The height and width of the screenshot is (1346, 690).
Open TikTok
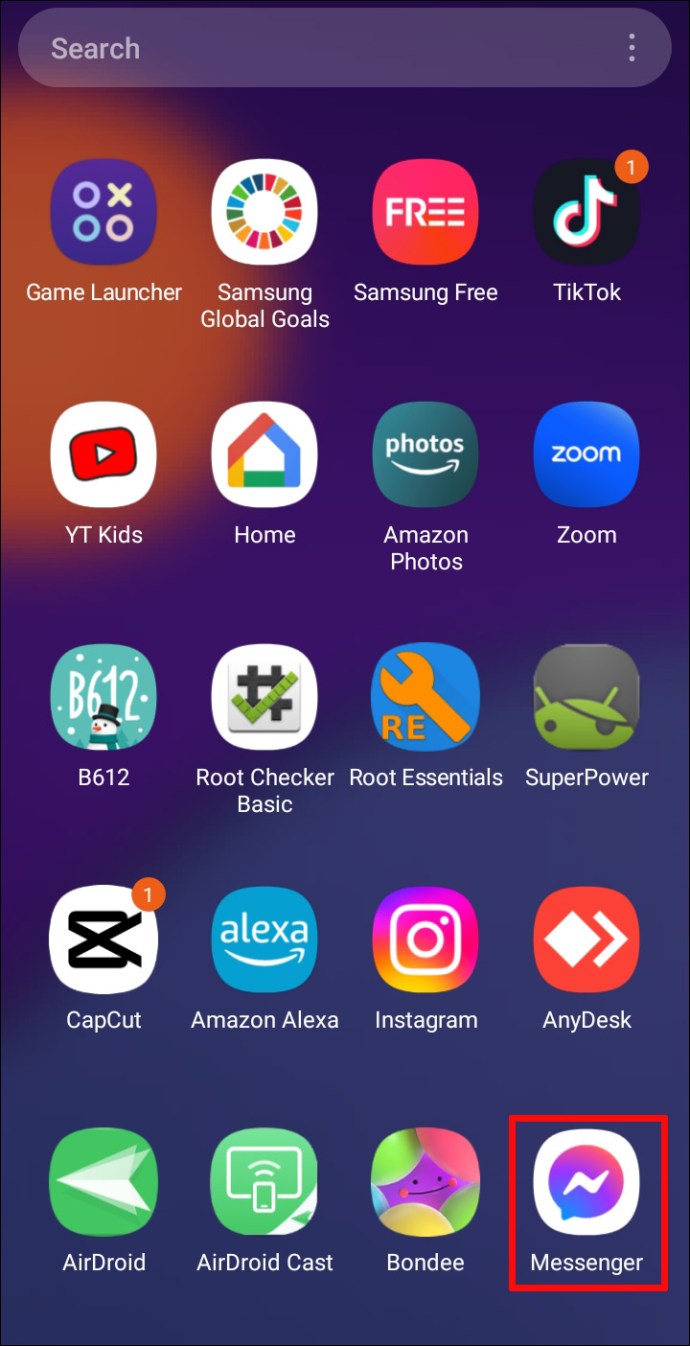(x=587, y=211)
